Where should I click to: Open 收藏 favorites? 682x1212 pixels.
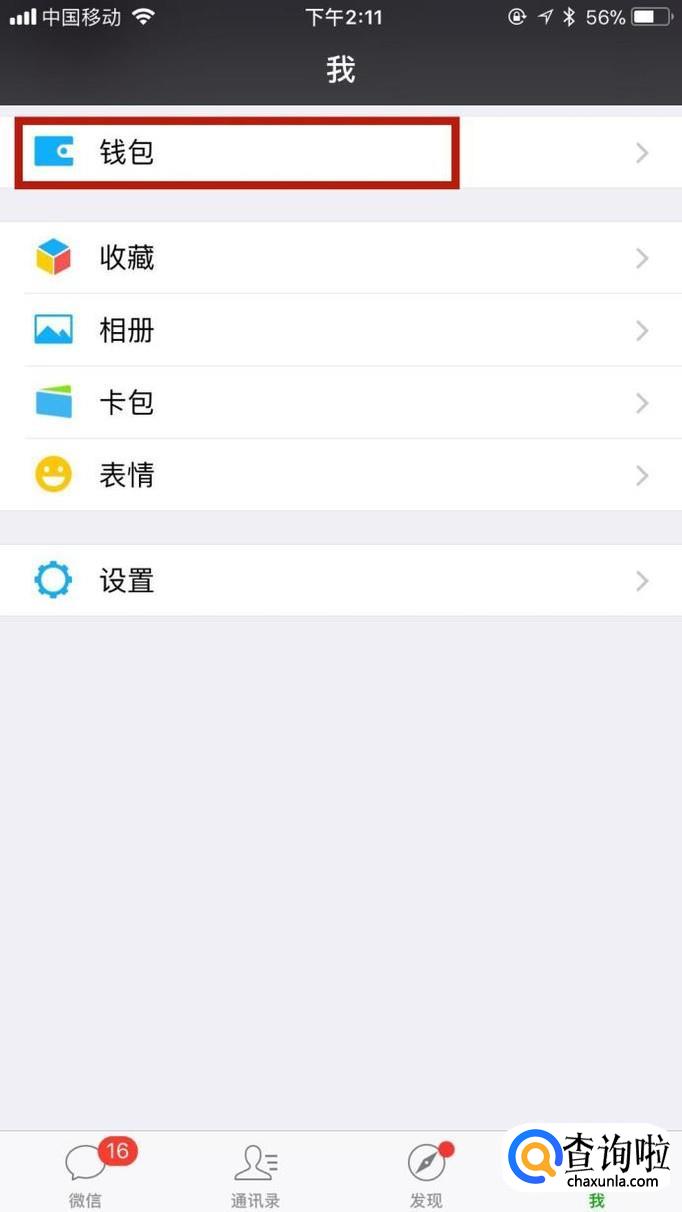pos(340,258)
